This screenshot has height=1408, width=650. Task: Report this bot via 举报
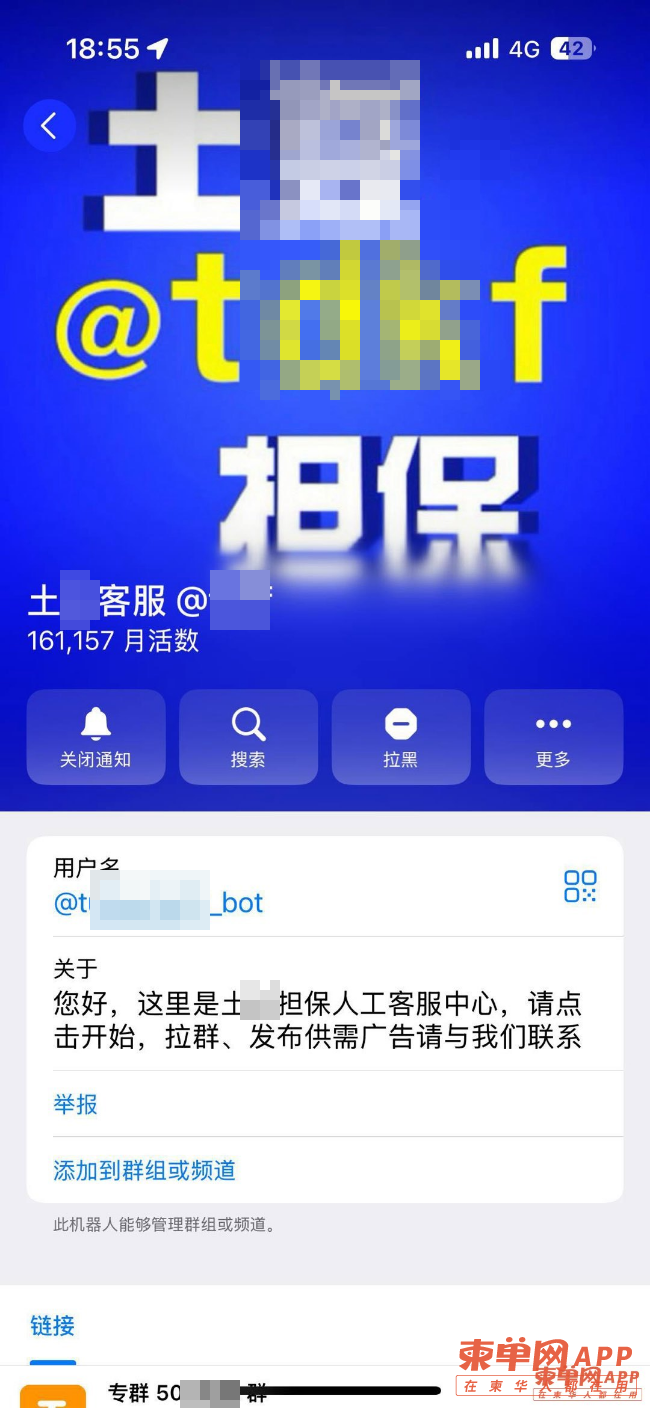click(76, 1104)
